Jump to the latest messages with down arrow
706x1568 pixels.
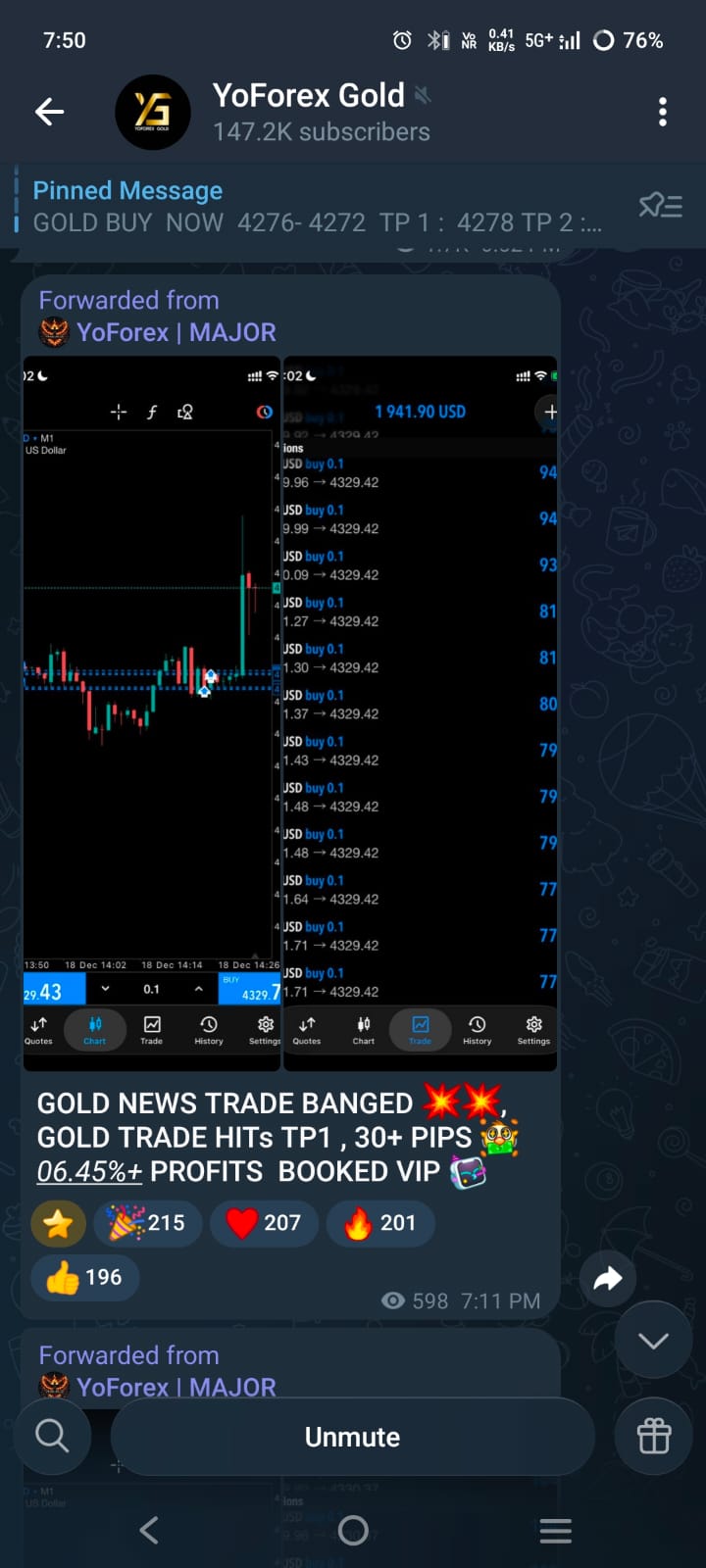tap(653, 1340)
